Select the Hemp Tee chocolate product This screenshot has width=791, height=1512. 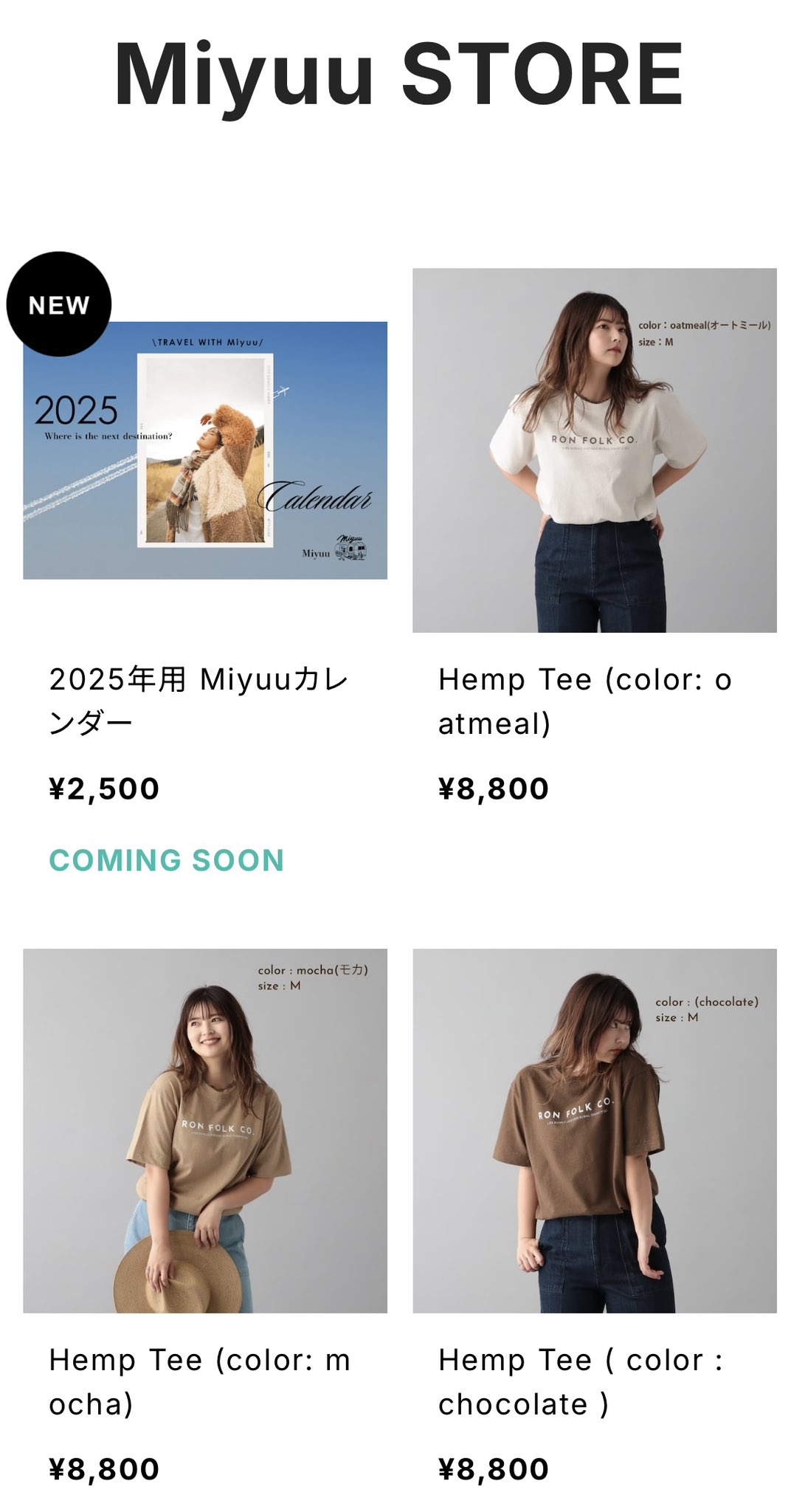coord(595,1131)
